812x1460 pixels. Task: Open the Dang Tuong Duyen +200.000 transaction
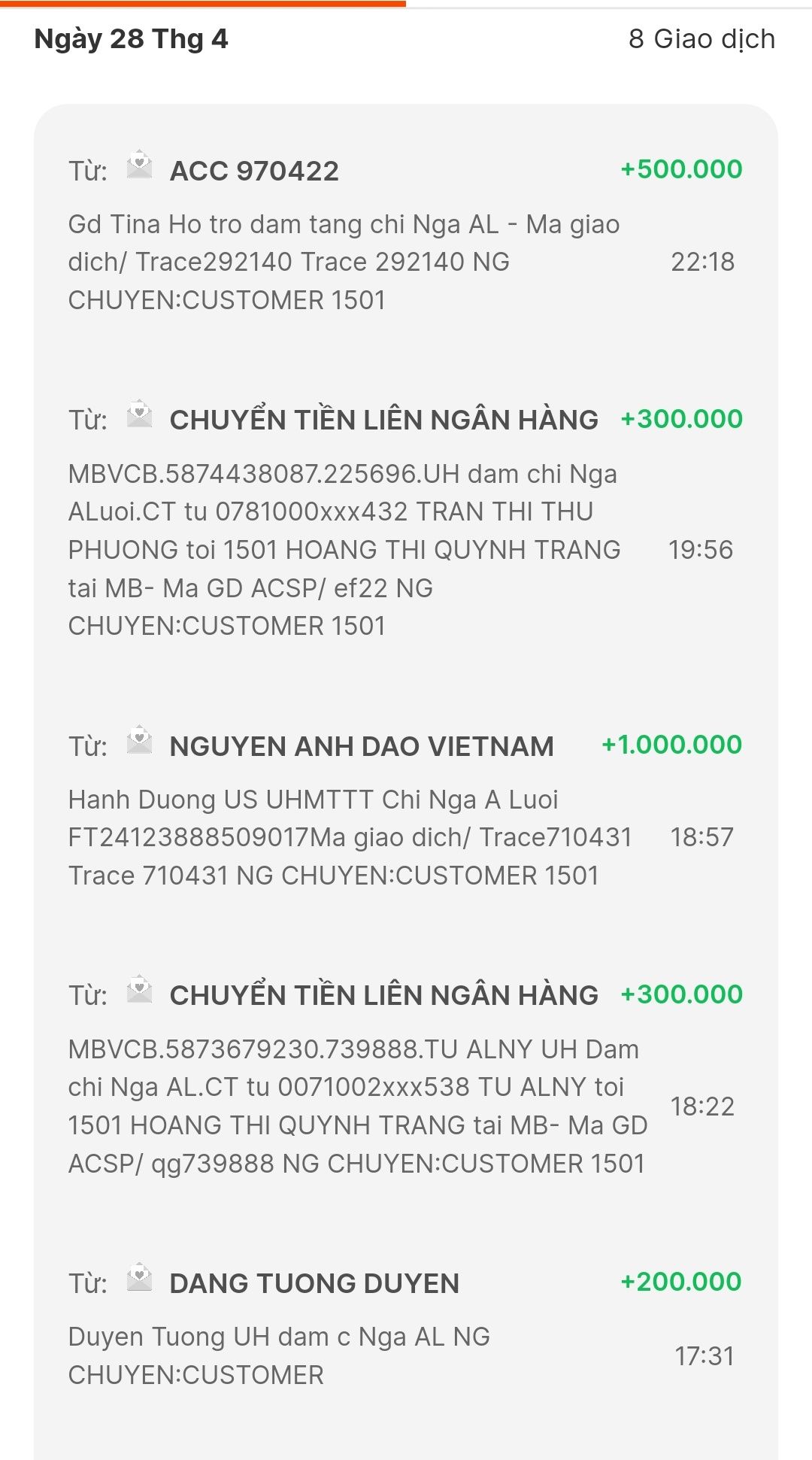pyautogui.click(x=404, y=1328)
